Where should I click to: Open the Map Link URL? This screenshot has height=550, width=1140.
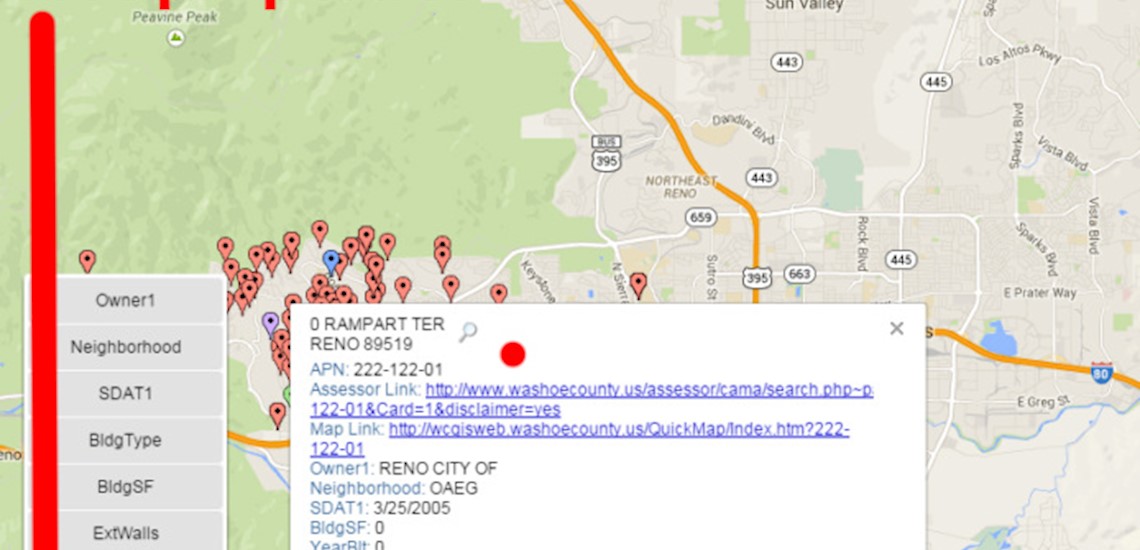[618, 429]
